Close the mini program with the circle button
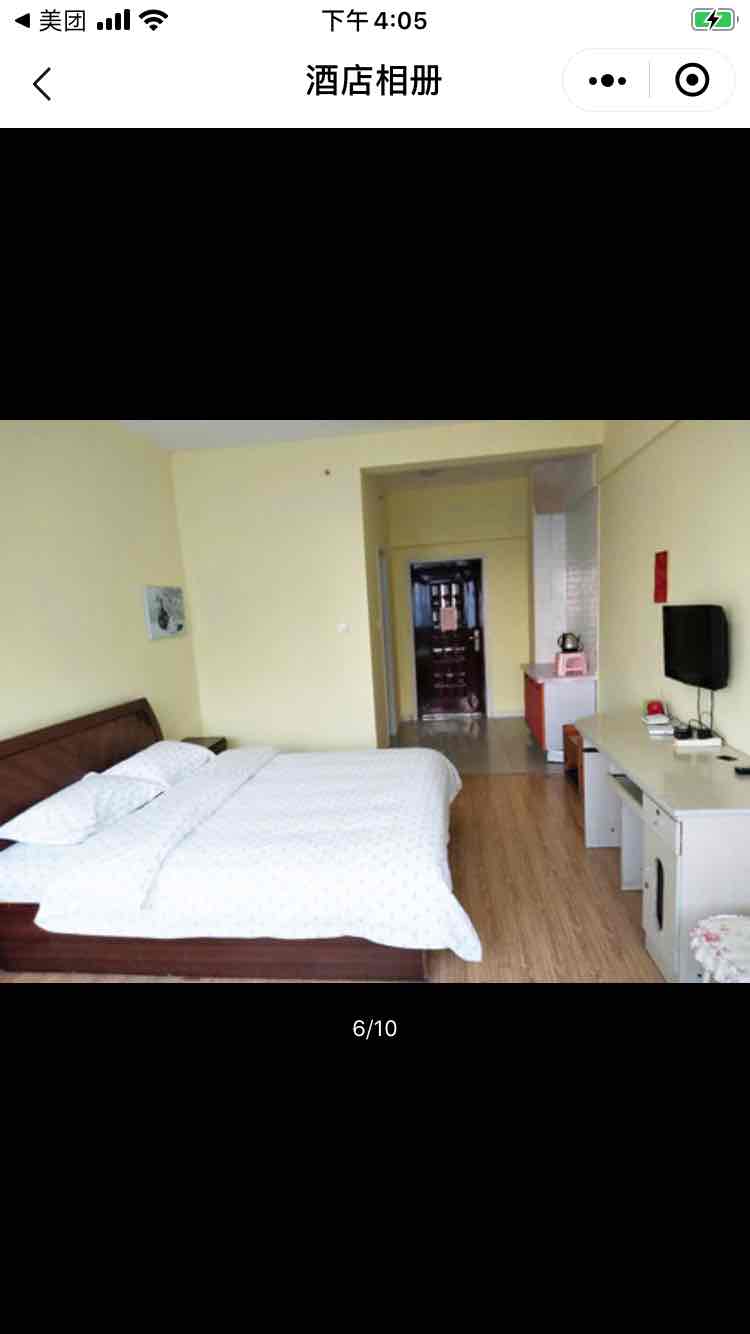The width and height of the screenshot is (750, 1334). pos(692,80)
